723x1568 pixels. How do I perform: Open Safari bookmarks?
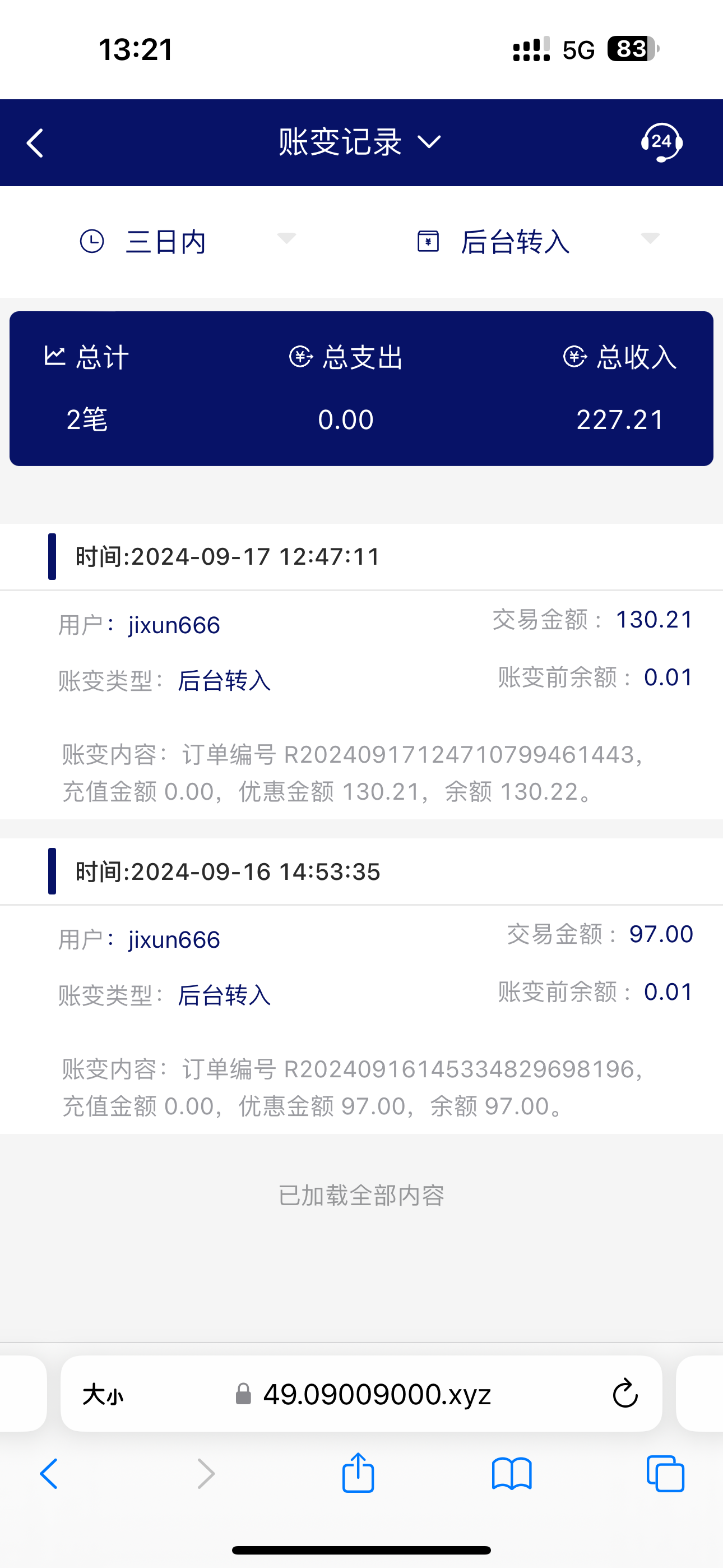[512, 1474]
